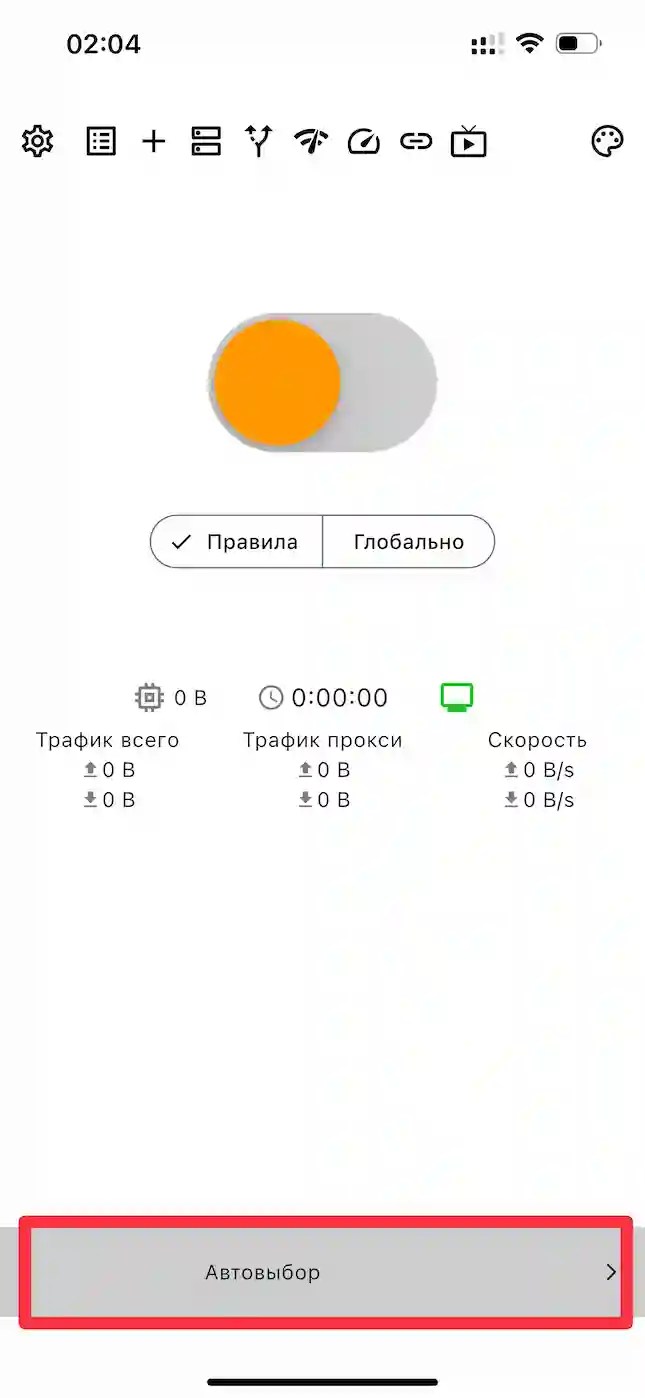Image resolution: width=645 pixels, height=1398 pixels.
Task: Open the list icon in the toolbar
Action: [x=101, y=141]
